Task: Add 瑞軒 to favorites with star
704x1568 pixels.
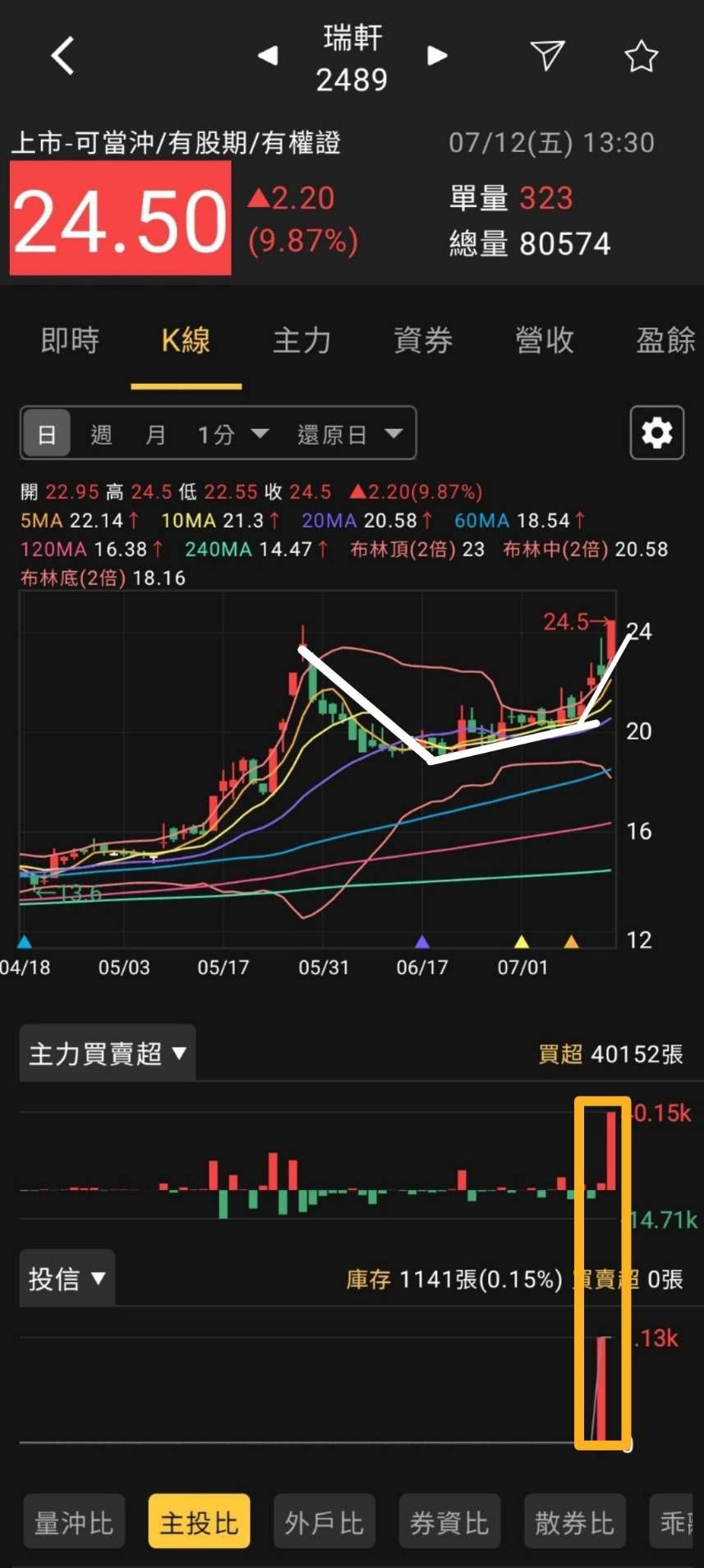Action: [641, 56]
